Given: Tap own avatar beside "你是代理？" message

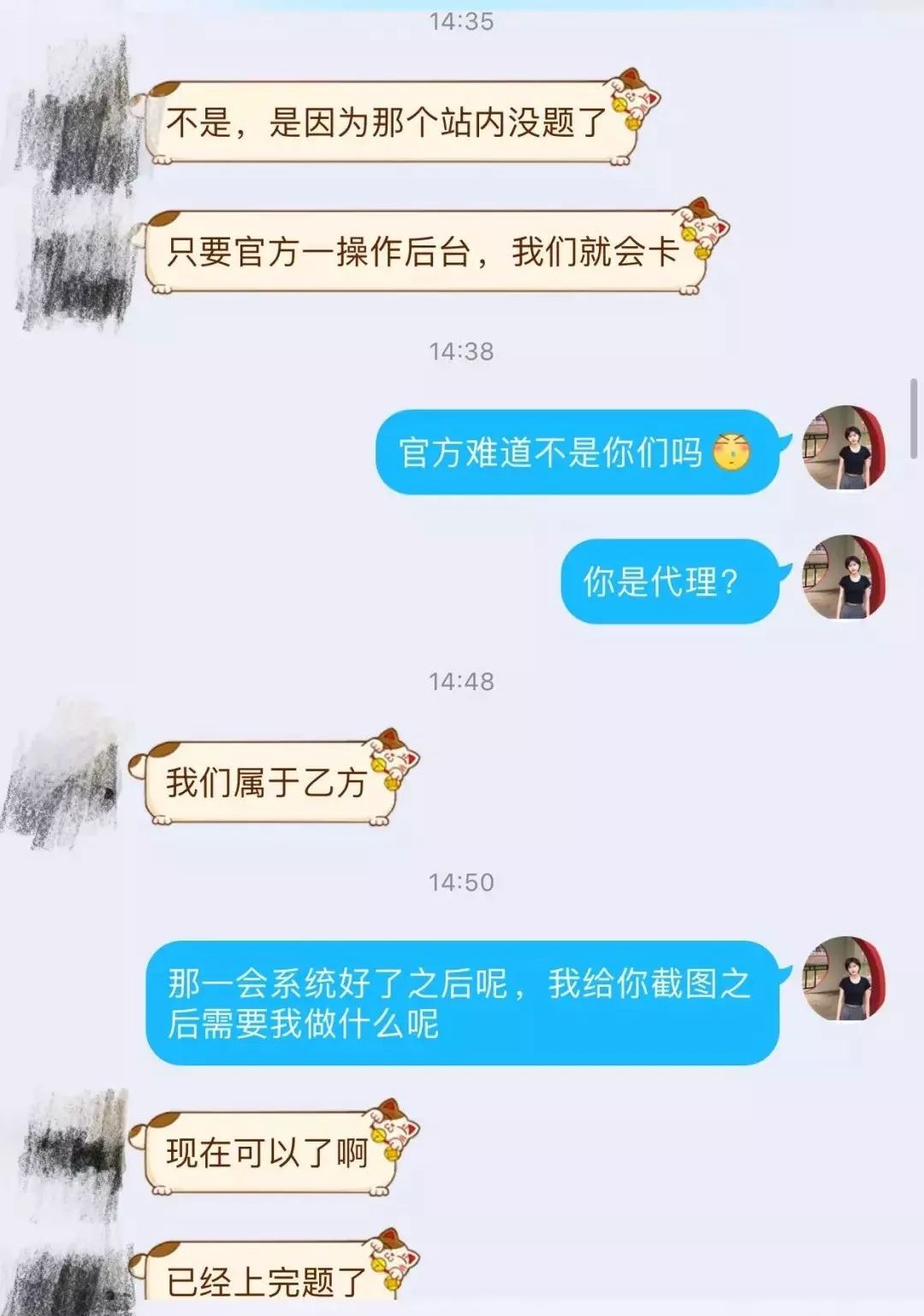Looking at the screenshot, I should coord(844,577).
